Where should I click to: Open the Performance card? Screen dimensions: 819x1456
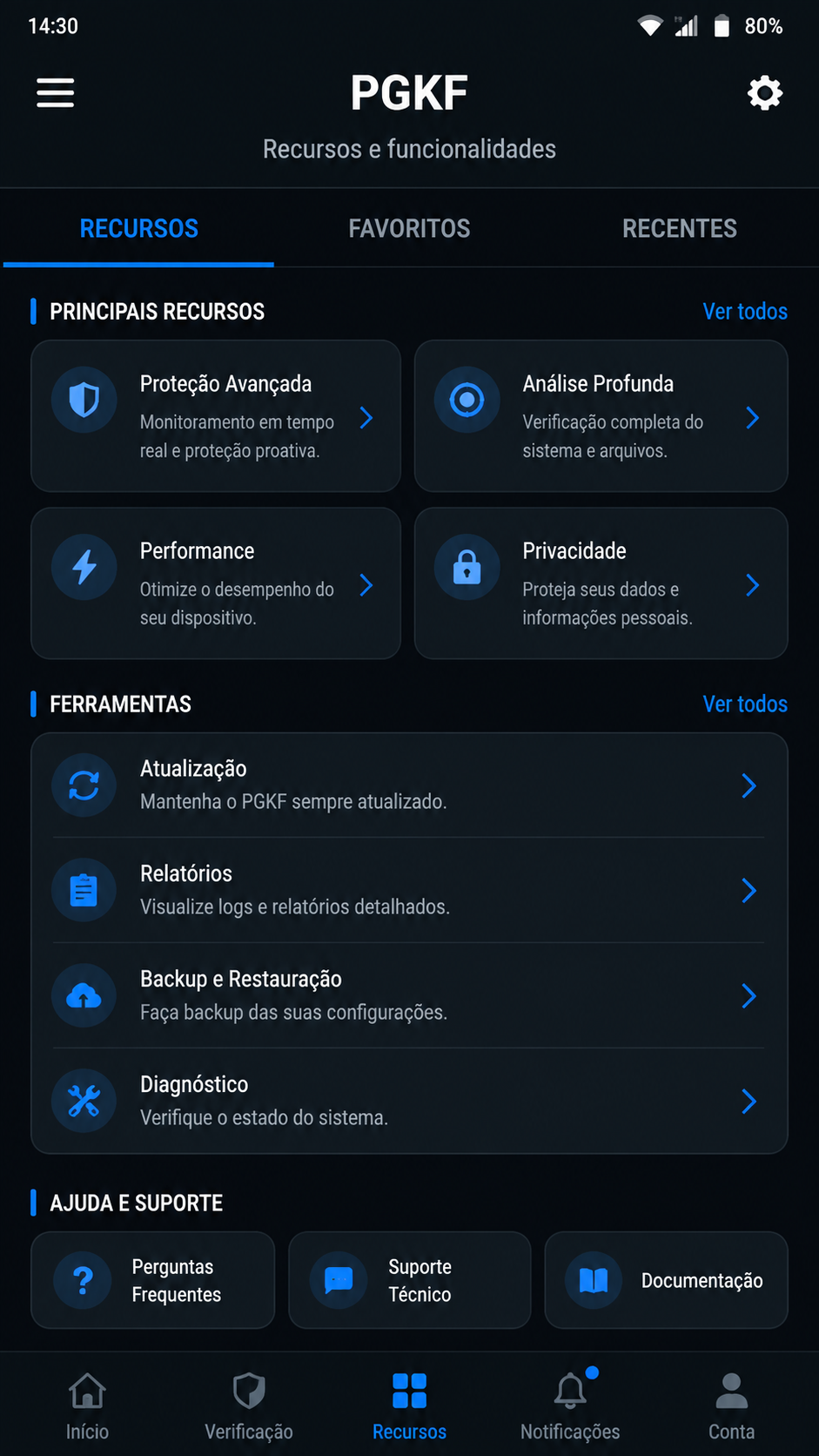[x=216, y=583]
